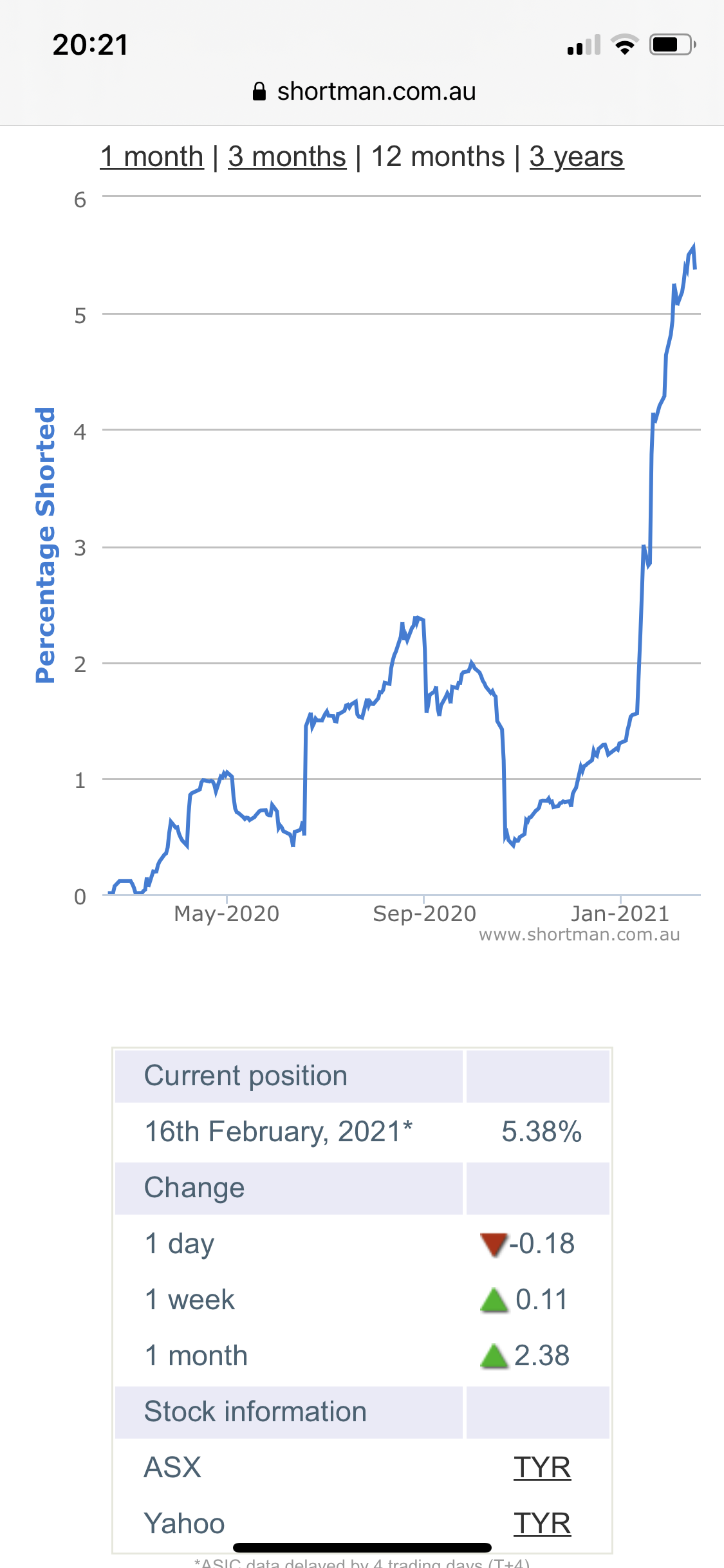Show the 3 years chart range

click(x=577, y=157)
